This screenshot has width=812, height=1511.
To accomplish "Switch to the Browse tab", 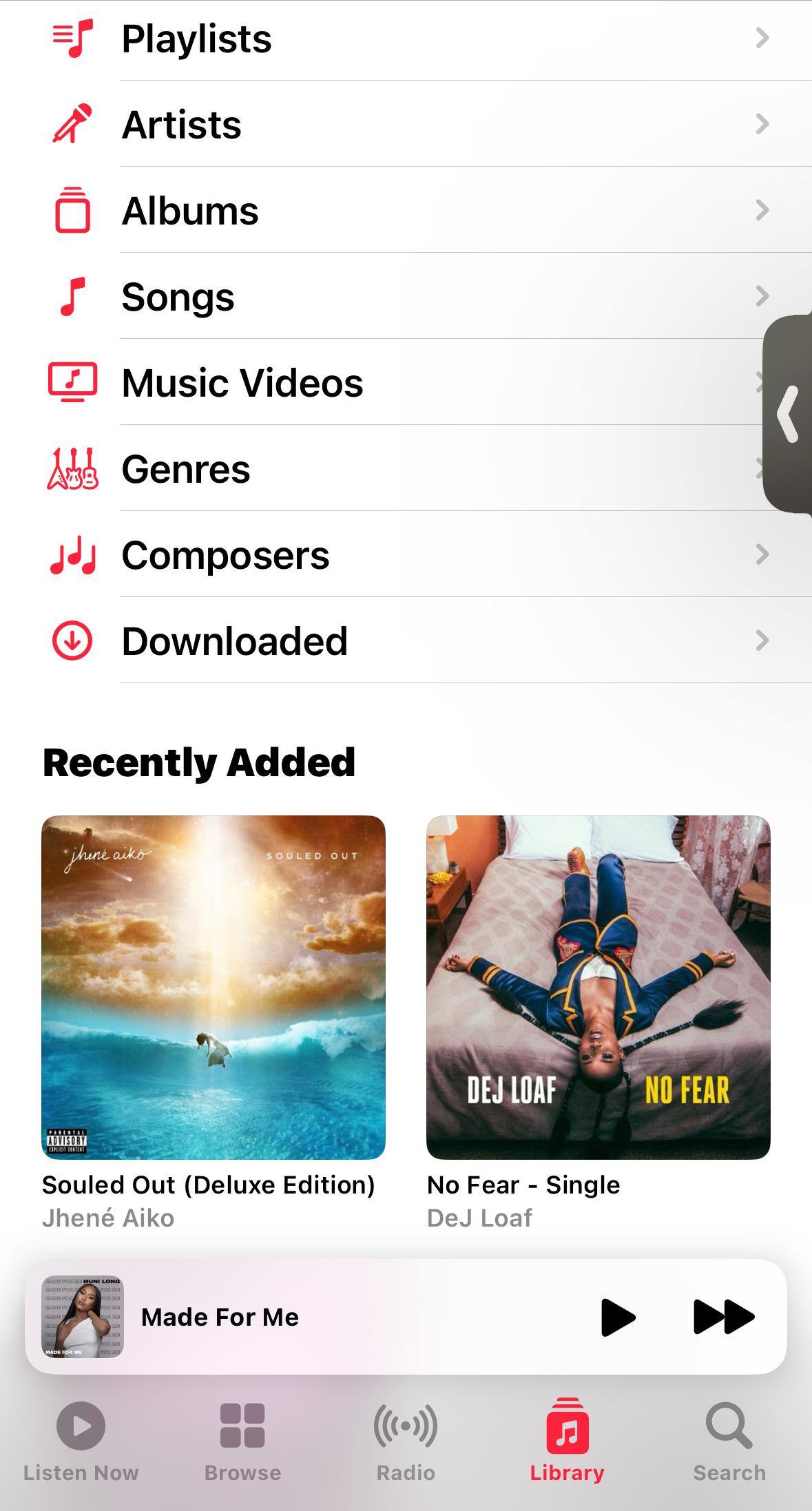I will (242, 1439).
